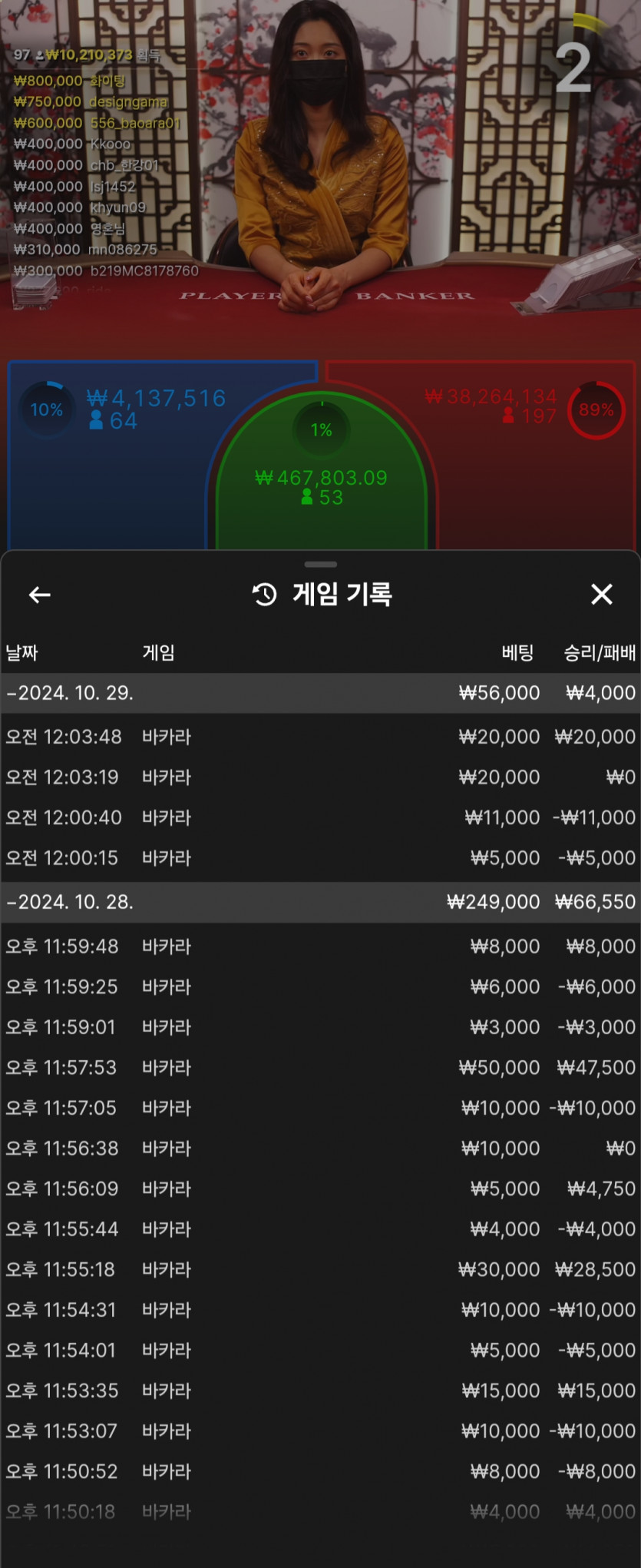This screenshot has height=1568, width=641.
Task: Bet on the green Tie area
Action: pyautogui.click(x=321, y=476)
